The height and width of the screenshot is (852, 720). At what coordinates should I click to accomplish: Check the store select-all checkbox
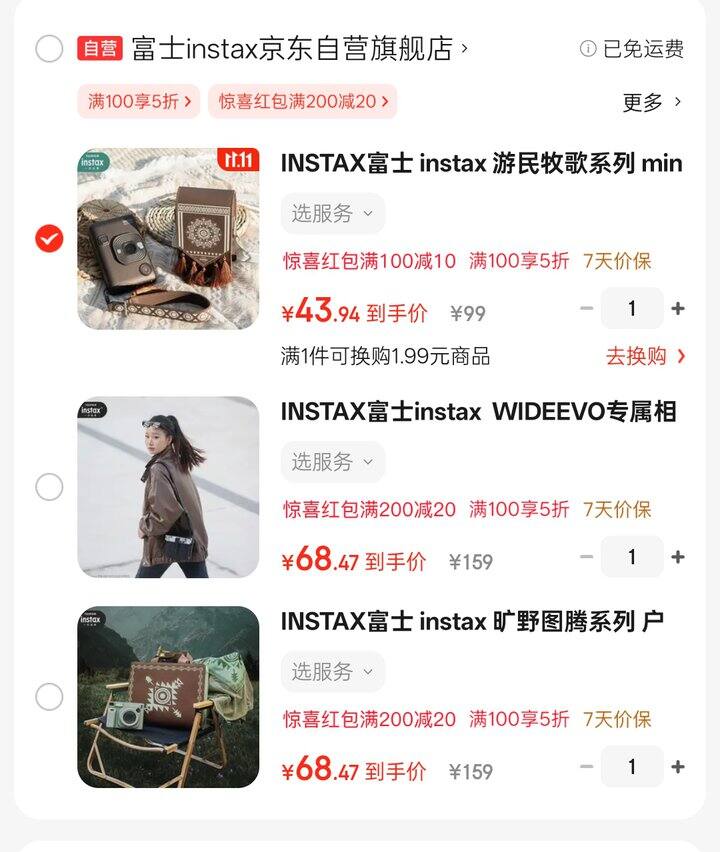click(x=47, y=47)
